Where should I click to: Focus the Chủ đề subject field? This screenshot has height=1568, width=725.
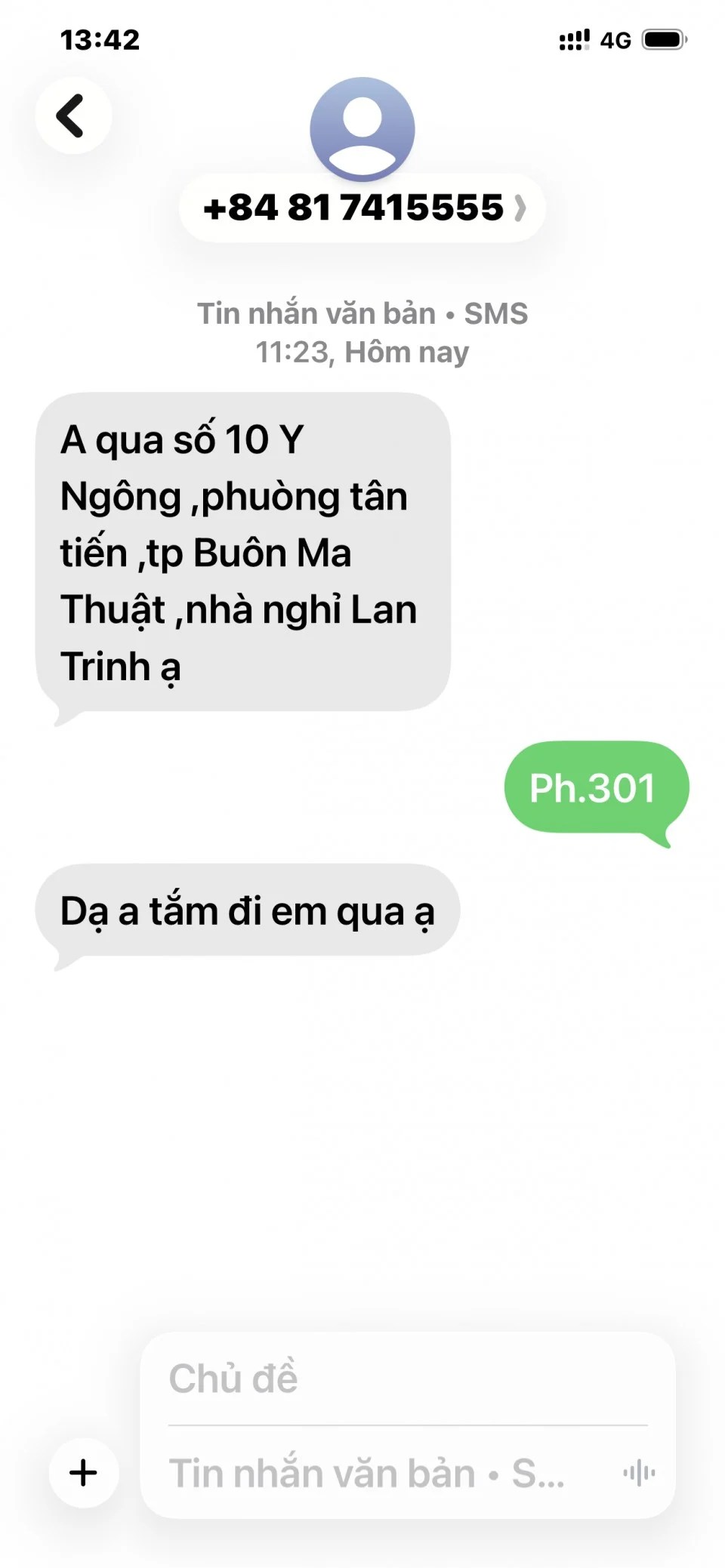coord(408,1379)
